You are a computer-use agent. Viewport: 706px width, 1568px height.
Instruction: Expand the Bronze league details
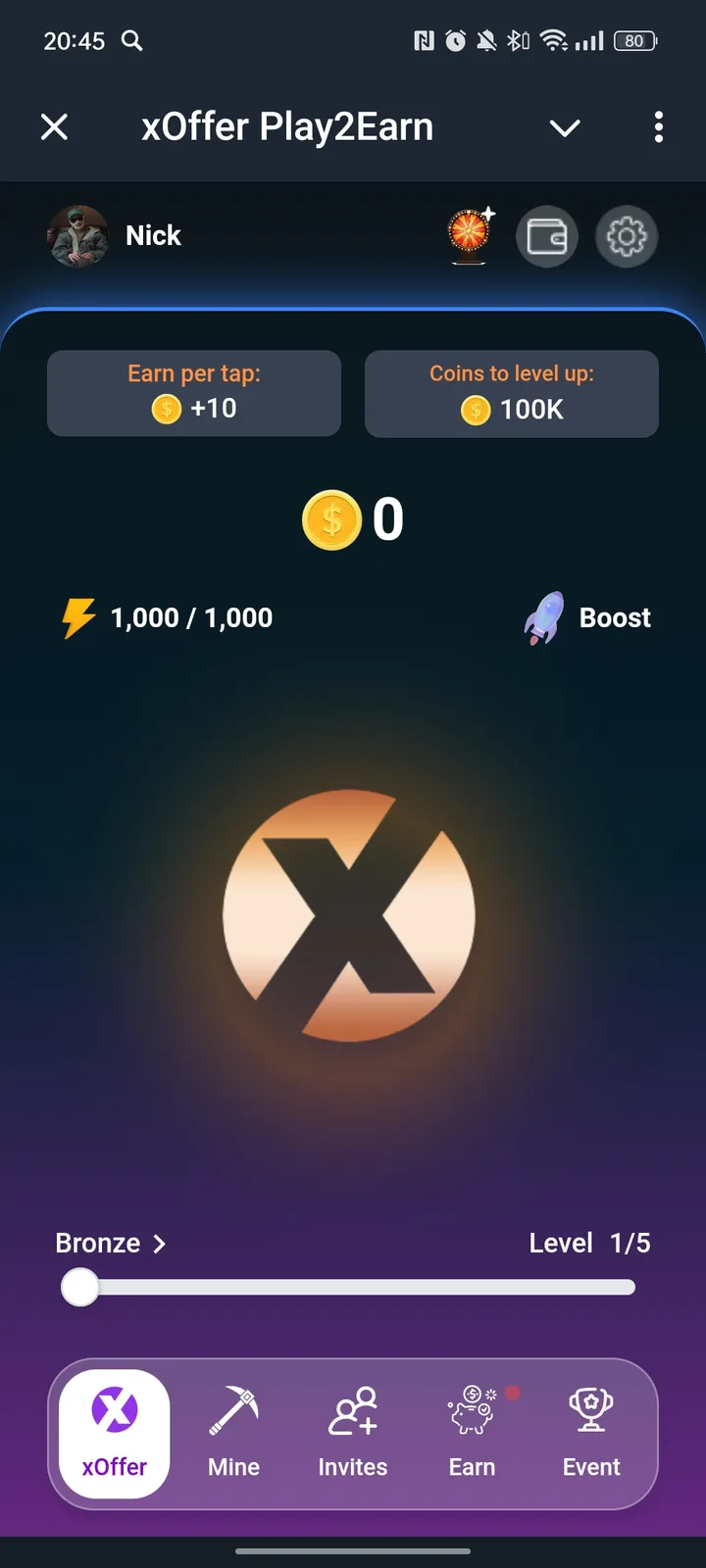[x=110, y=1243]
